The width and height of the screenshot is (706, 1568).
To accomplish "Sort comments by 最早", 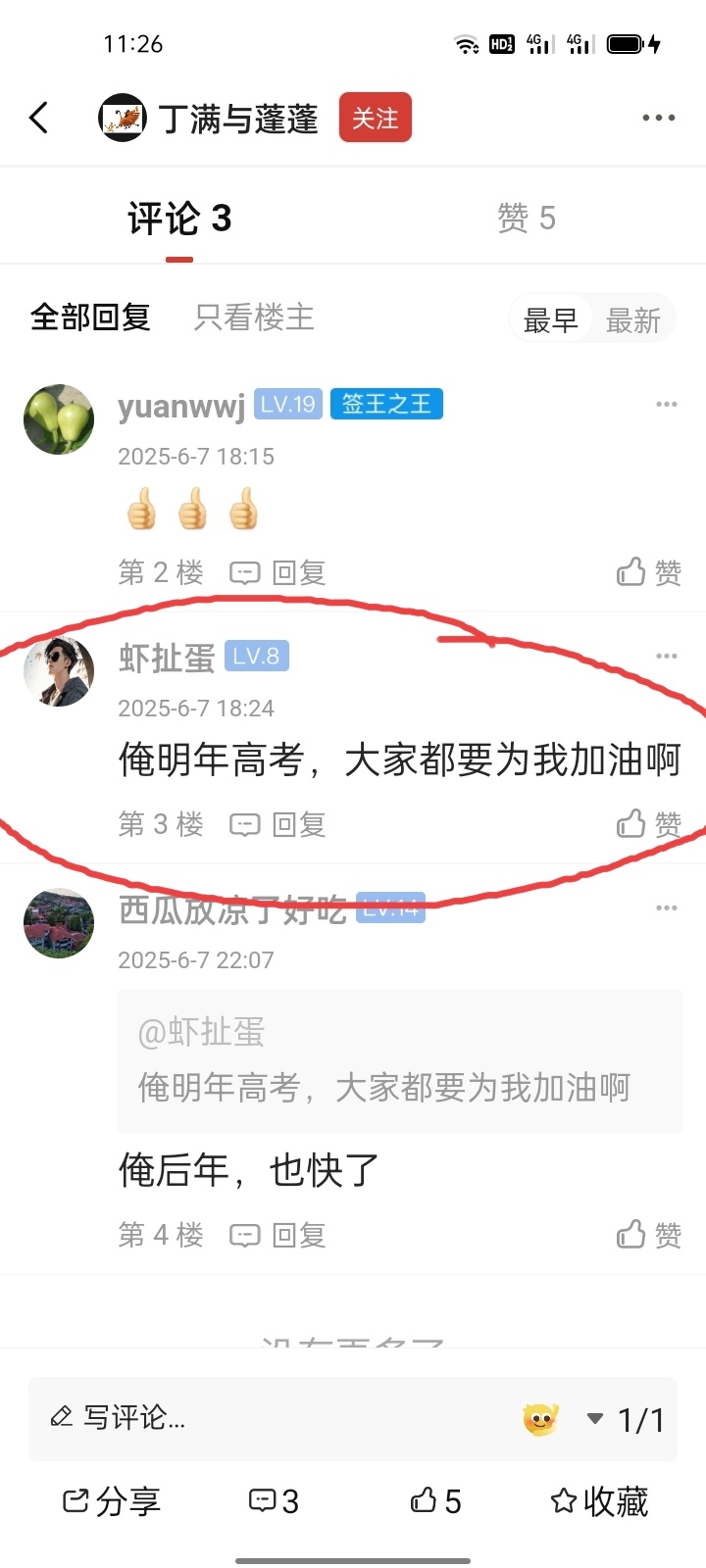I will point(550,319).
